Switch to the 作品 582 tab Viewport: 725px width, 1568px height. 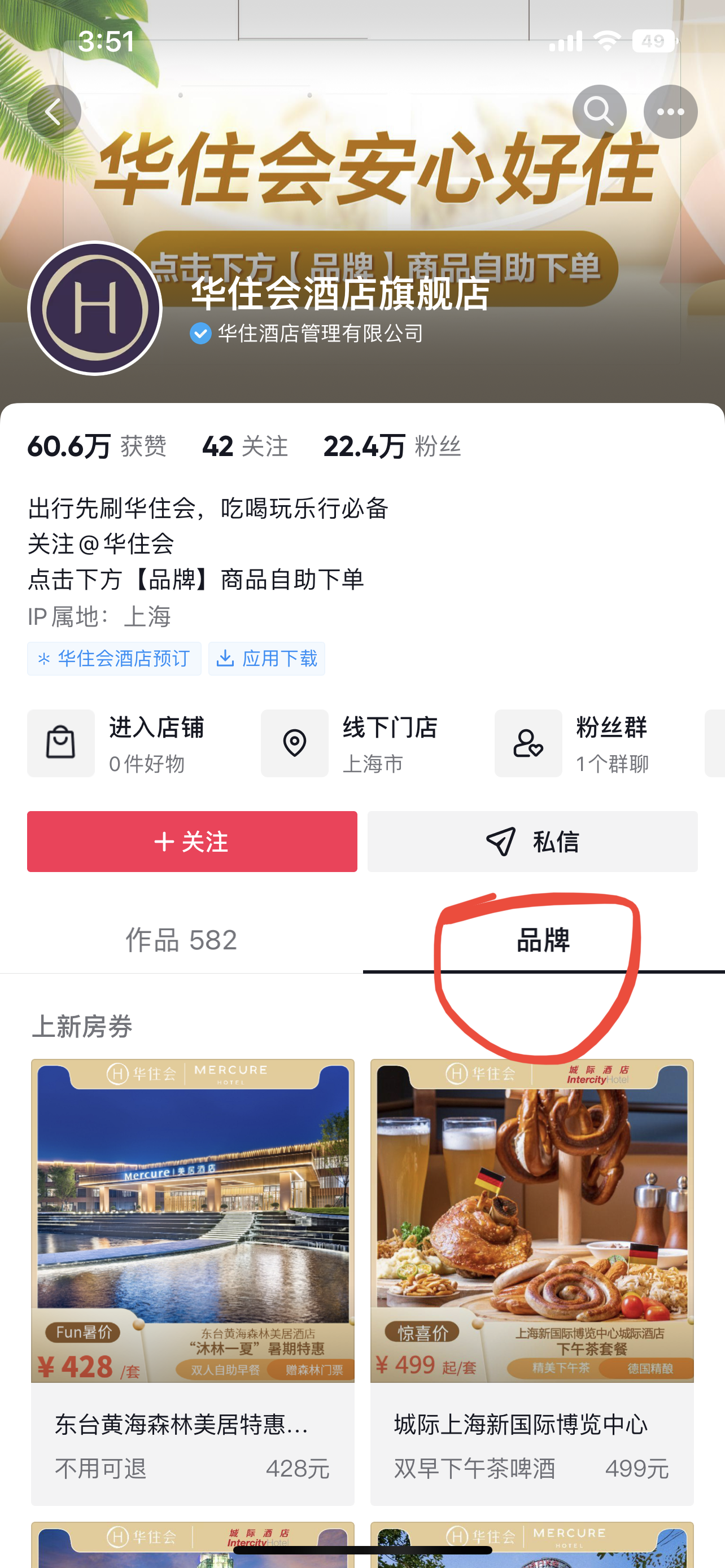pyautogui.click(x=181, y=940)
